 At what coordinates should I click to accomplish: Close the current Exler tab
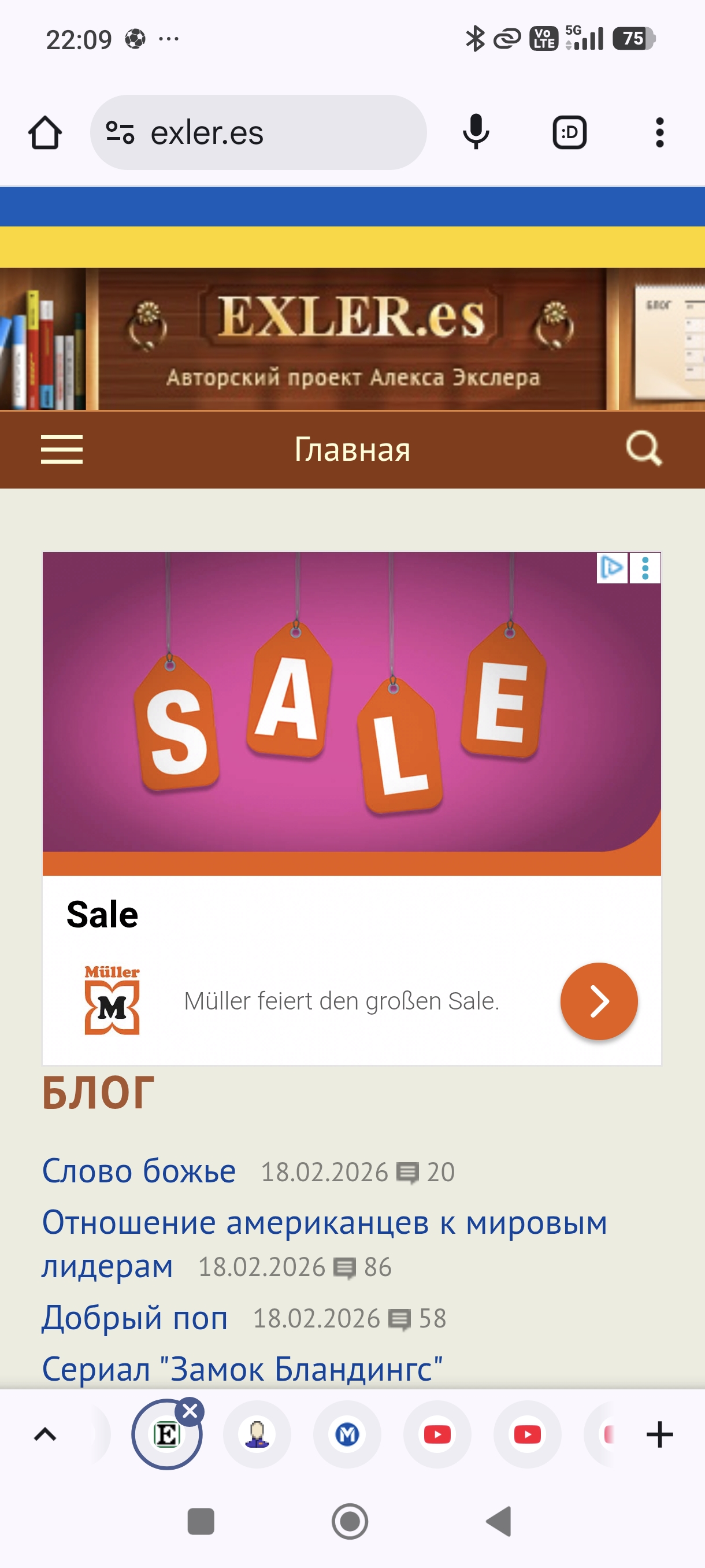(x=190, y=1411)
